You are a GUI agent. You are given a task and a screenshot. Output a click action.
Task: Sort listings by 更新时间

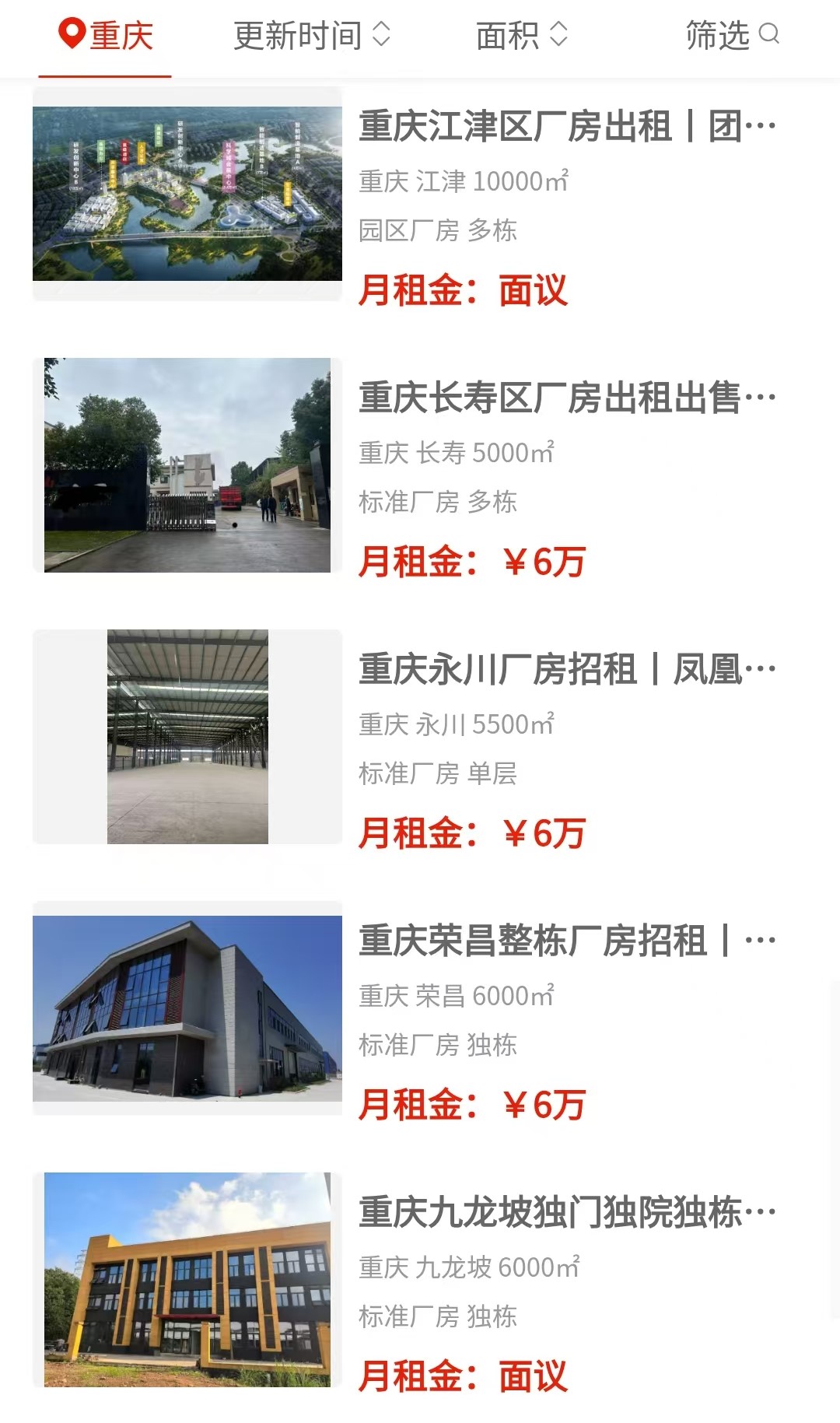click(312, 36)
